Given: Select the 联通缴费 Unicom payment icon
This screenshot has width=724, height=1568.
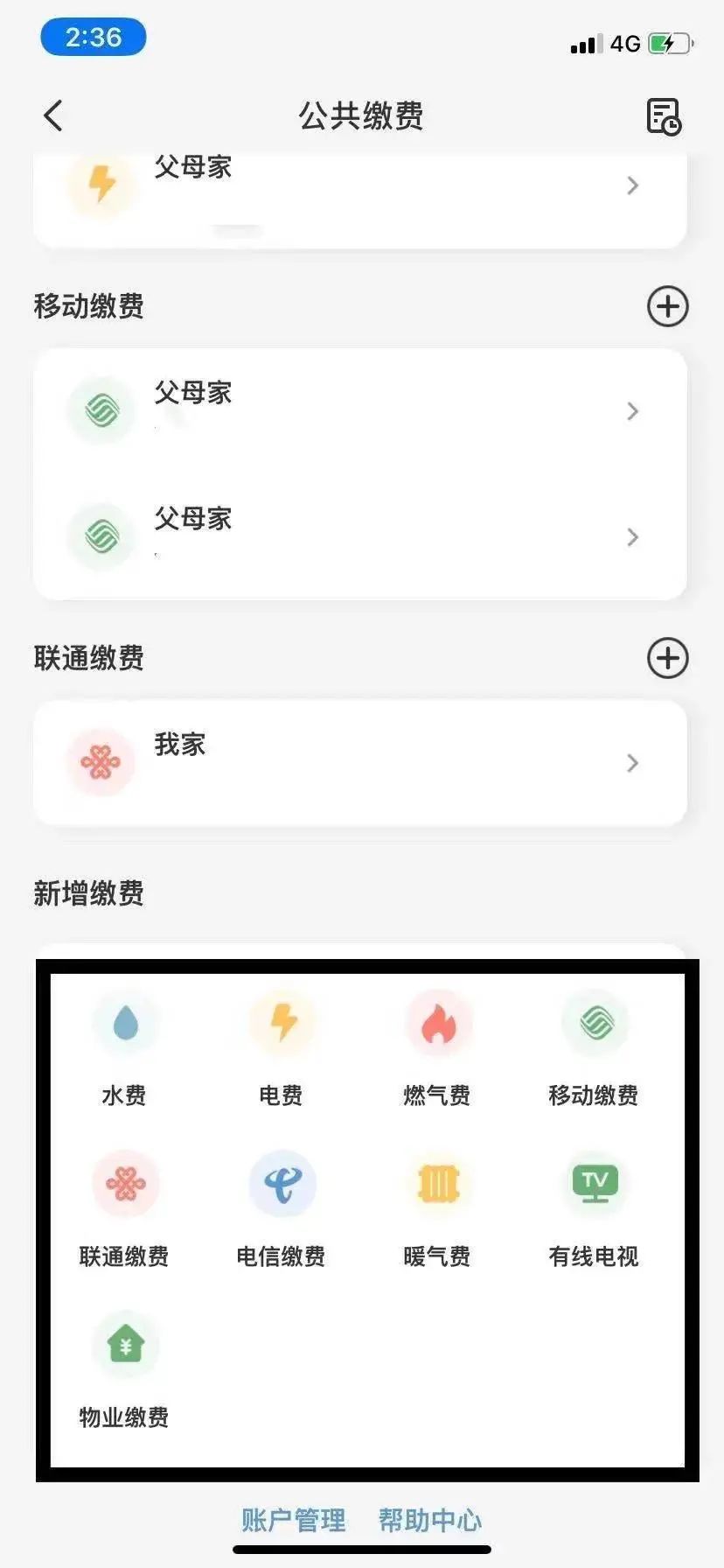Looking at the screenshot, I should click(x=125, y=1184).
